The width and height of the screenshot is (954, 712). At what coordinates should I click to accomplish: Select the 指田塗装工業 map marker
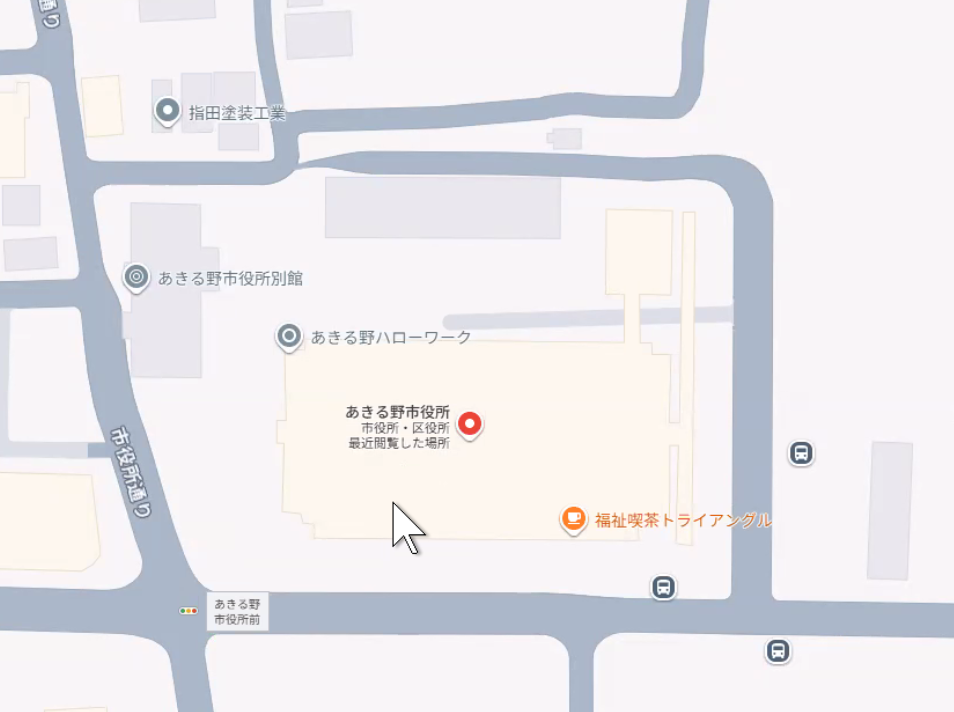tap(167, 112)
